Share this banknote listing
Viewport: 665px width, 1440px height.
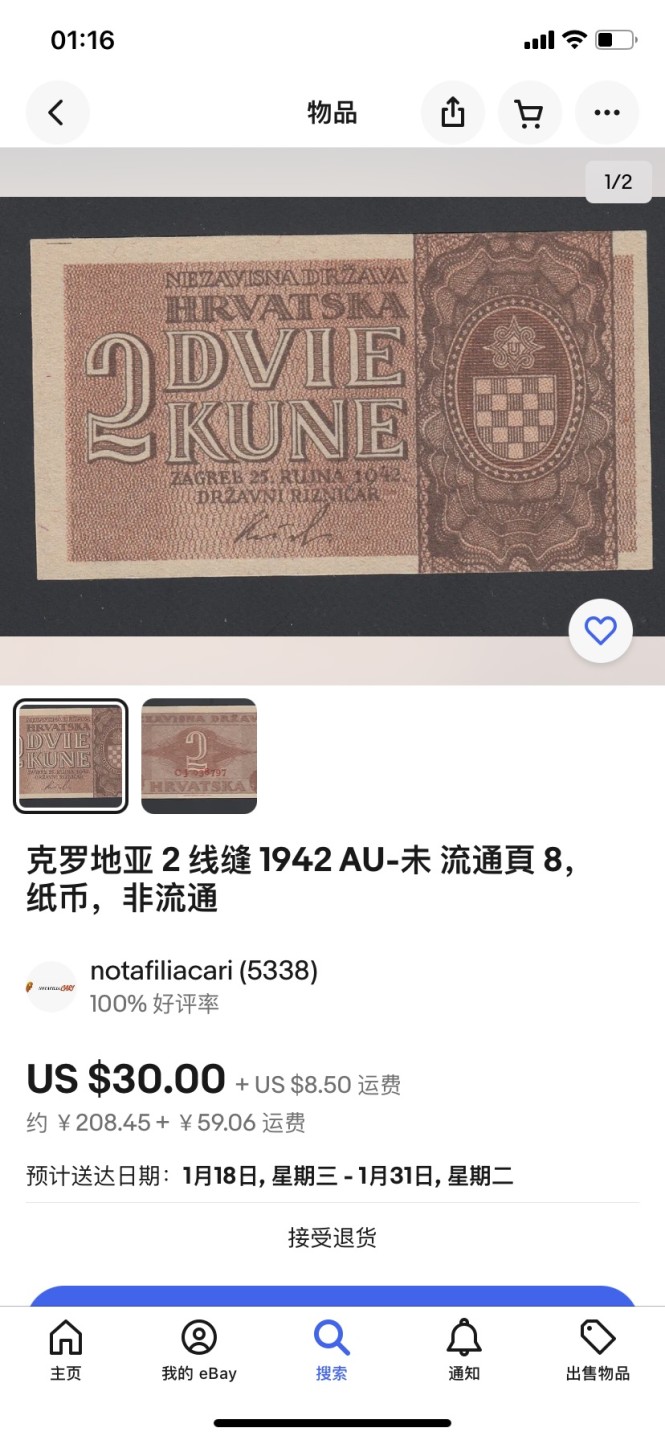click(x=452, y=113)
